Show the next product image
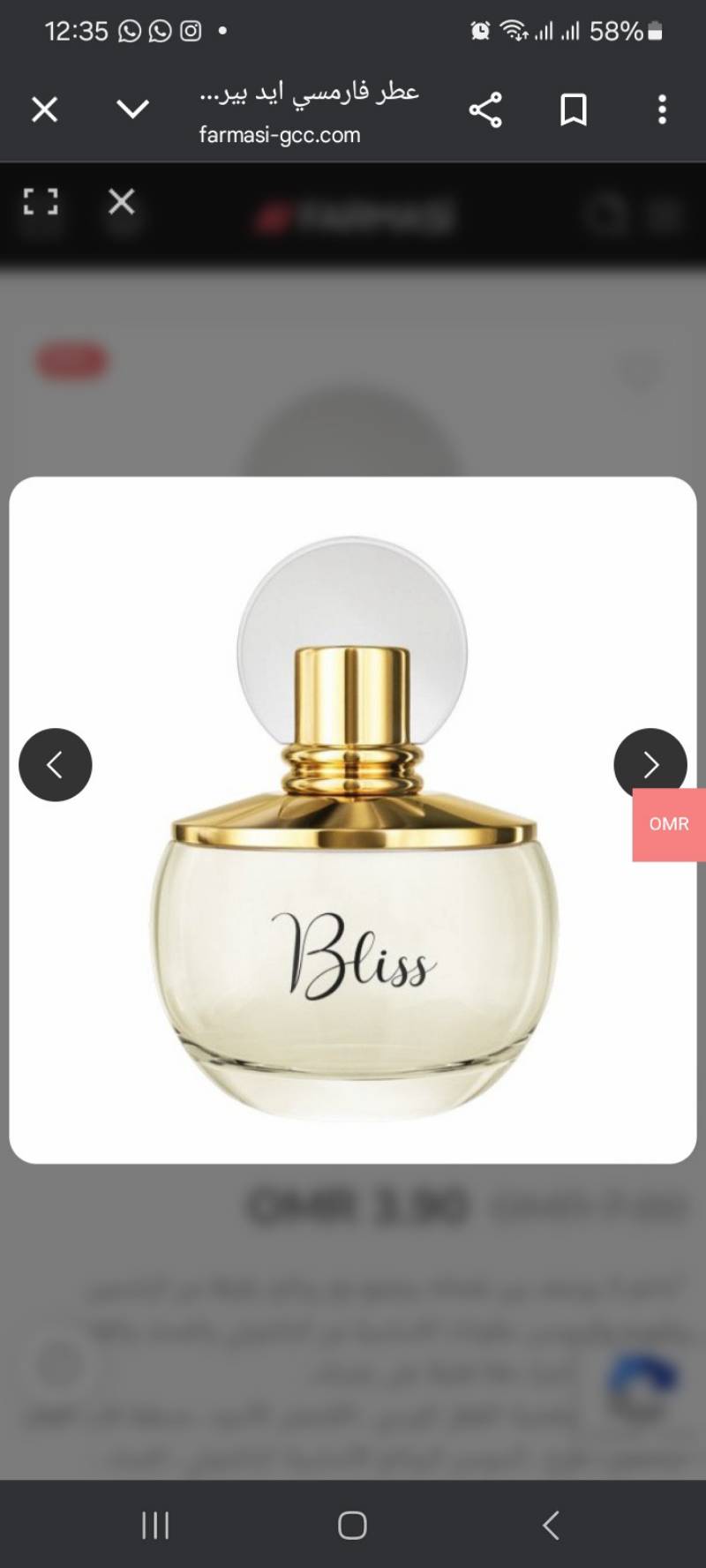 click(x=650, y=764)
